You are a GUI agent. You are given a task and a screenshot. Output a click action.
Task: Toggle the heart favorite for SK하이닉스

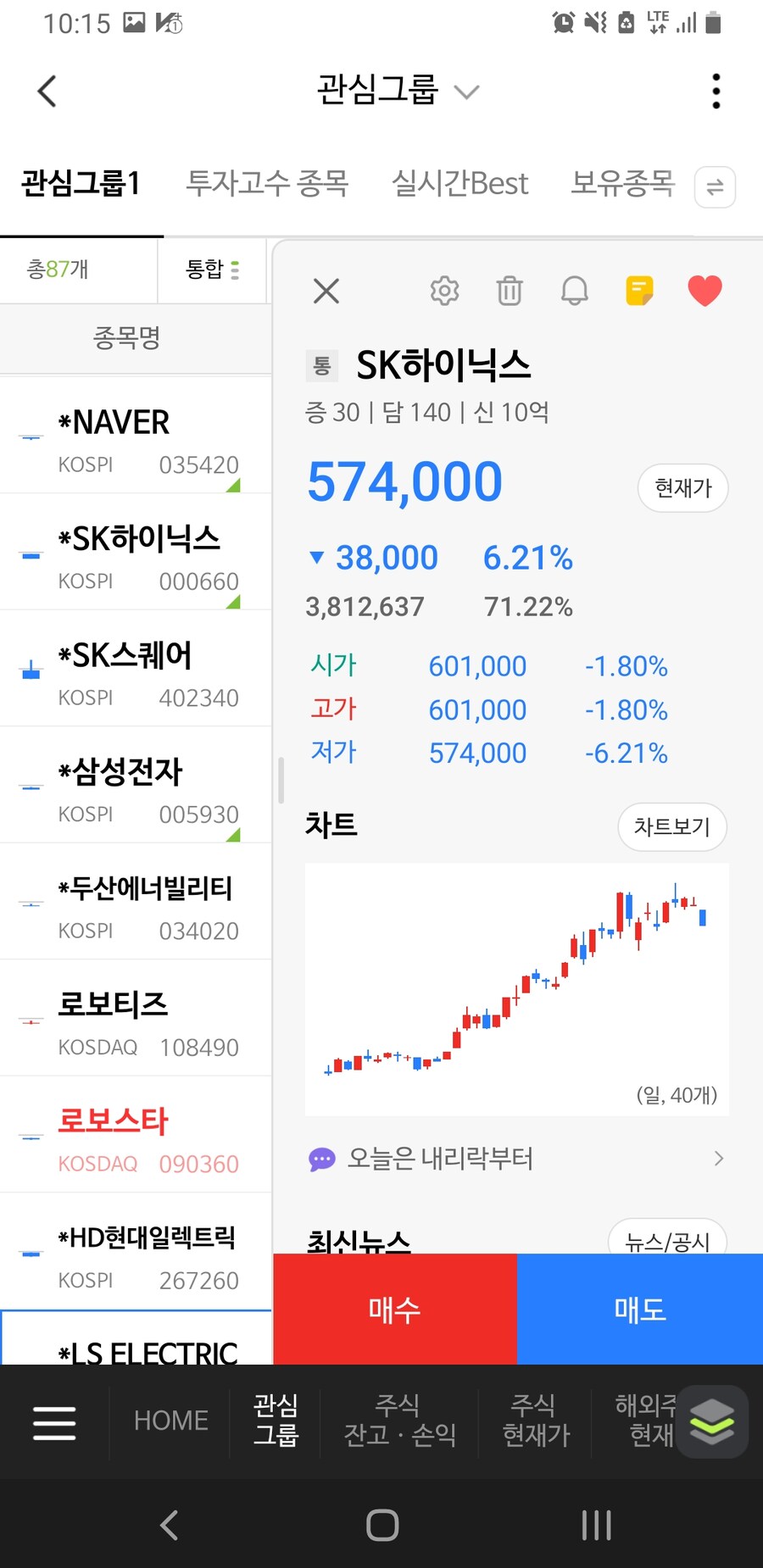point(705,291)
